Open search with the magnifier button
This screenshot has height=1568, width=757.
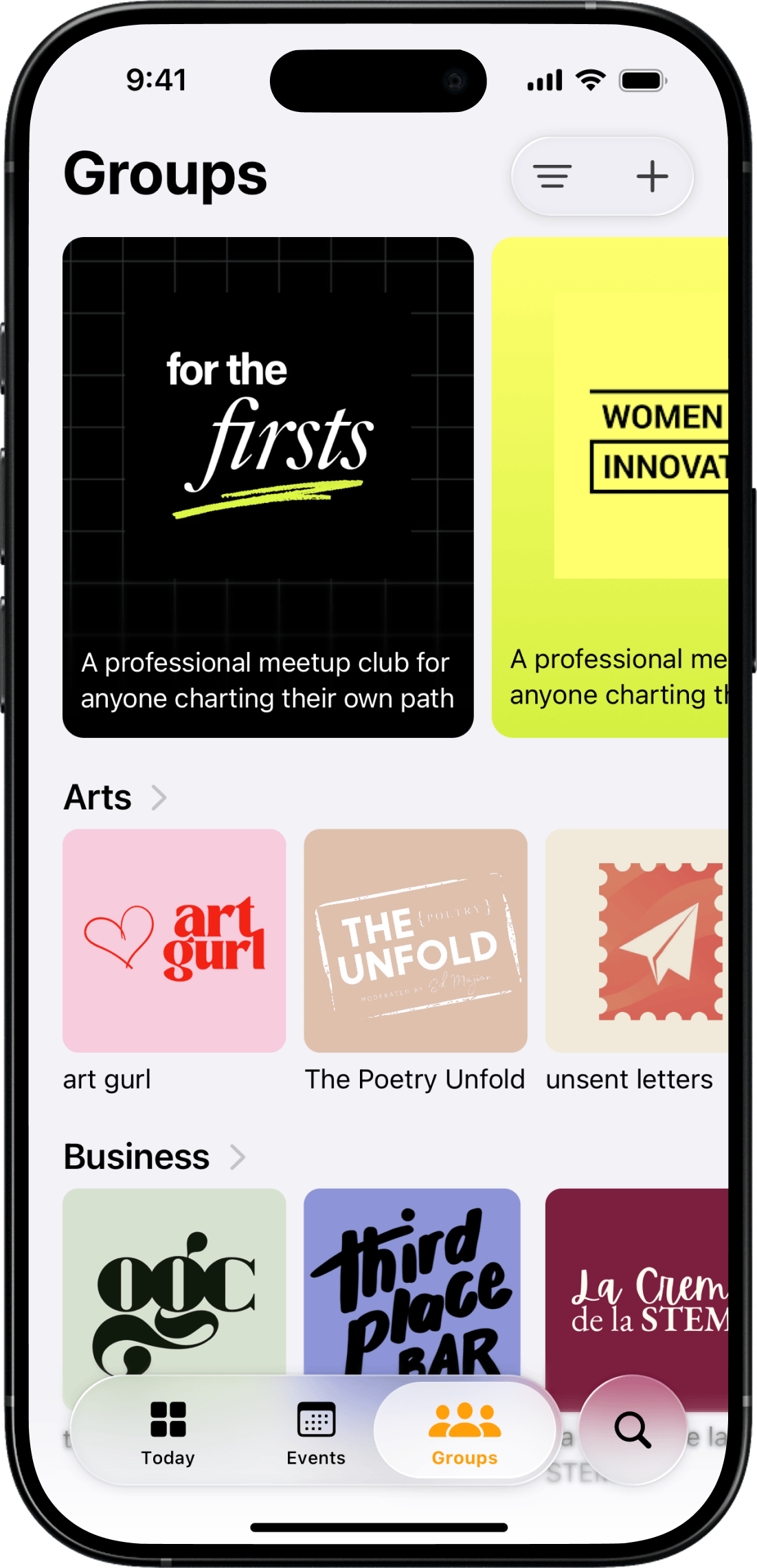[633, 1430]
